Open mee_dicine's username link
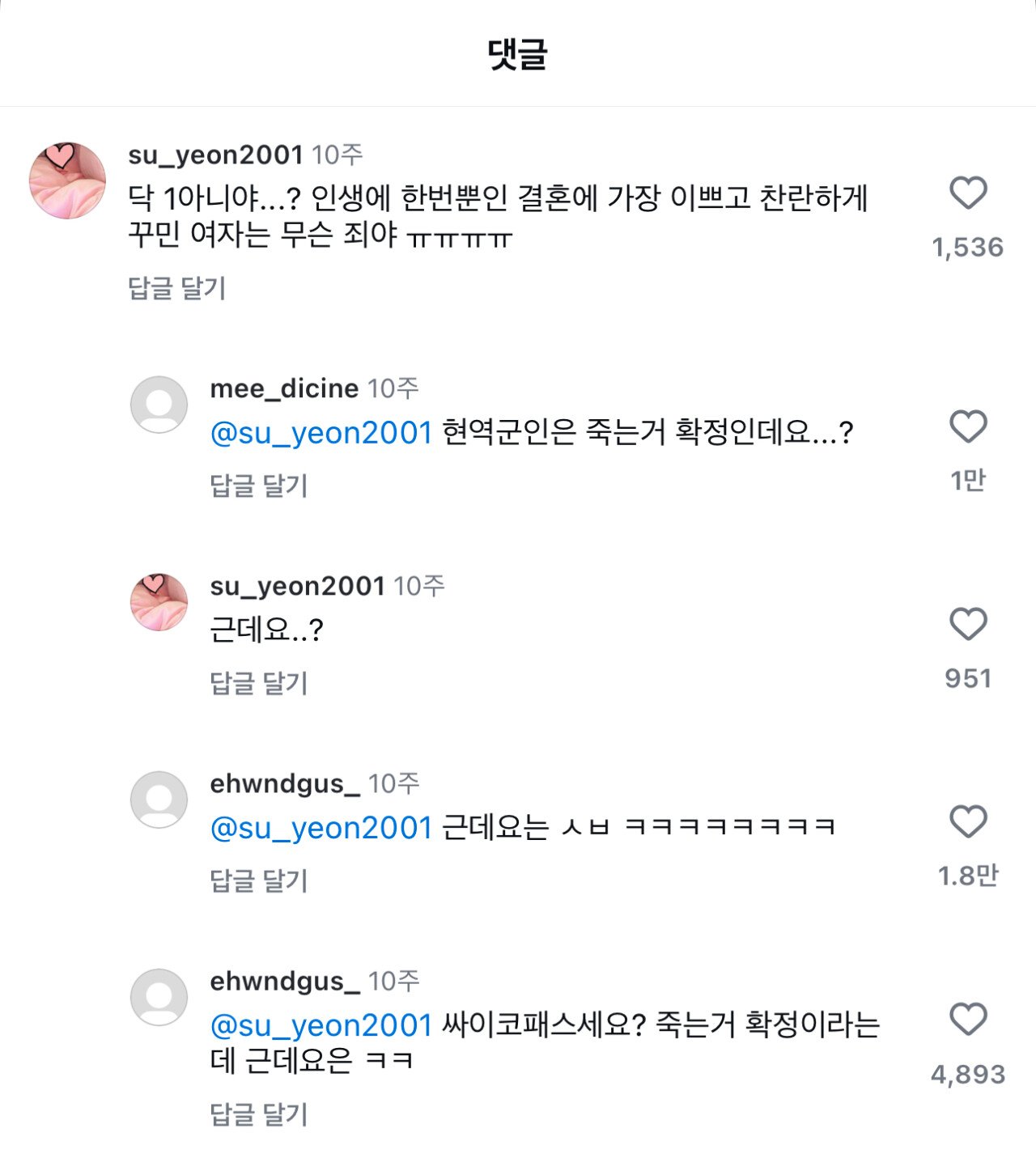1036x1158 pixels. click(284, 388)
